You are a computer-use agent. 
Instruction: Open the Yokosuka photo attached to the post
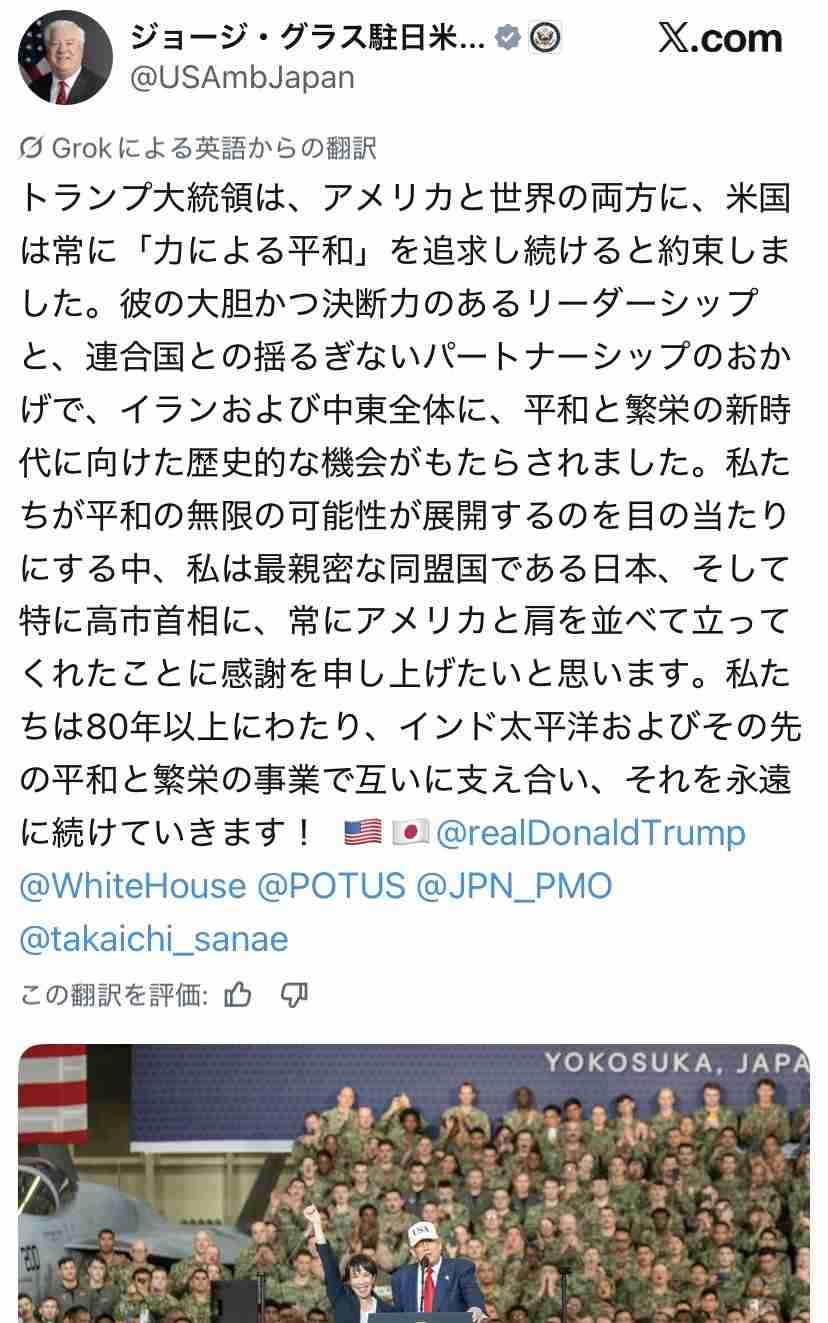414,1183
